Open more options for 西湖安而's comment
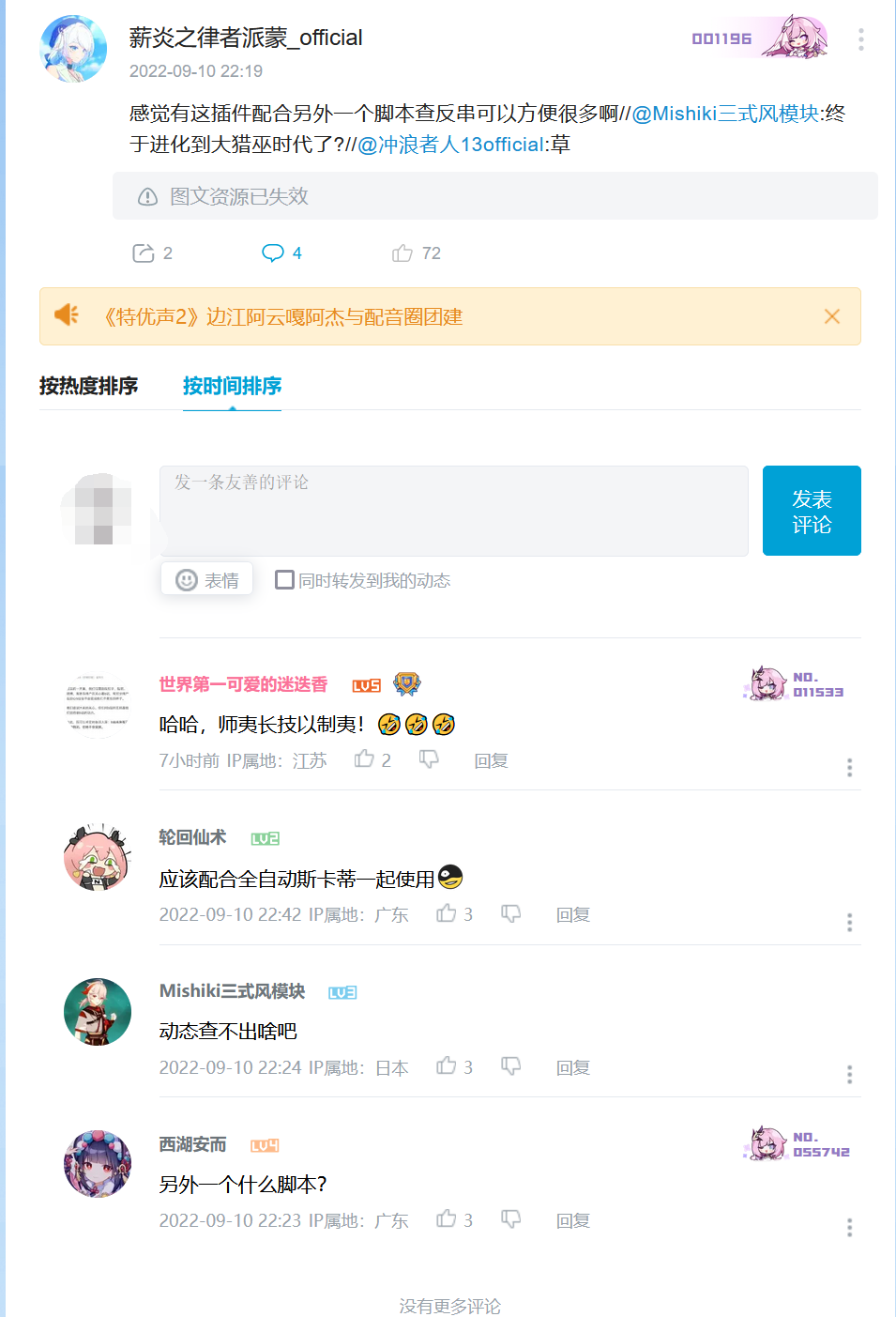Image resolution: width=896 pixels, height=1317 pixels. pos(849,1227)
